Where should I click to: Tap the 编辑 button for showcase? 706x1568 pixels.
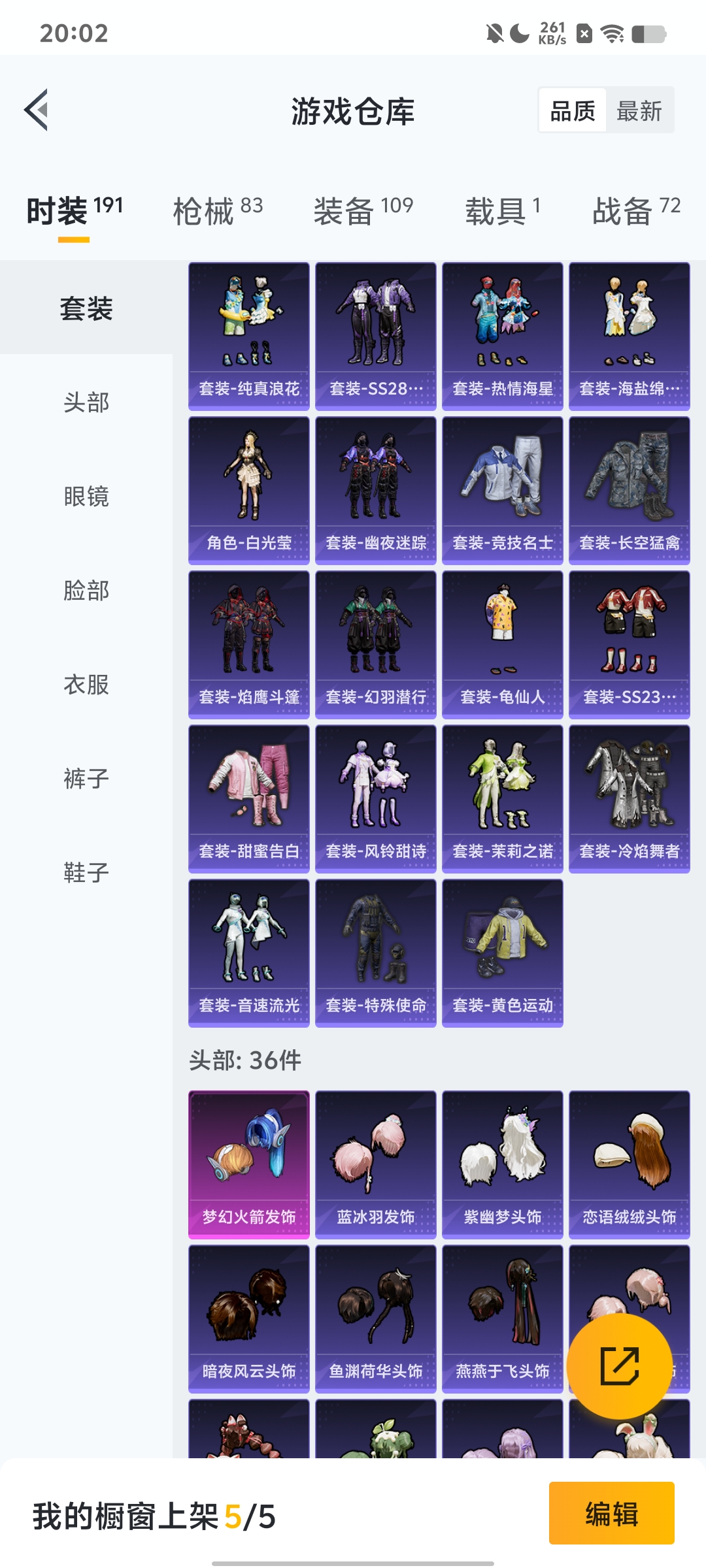(x=611, y=1513)
